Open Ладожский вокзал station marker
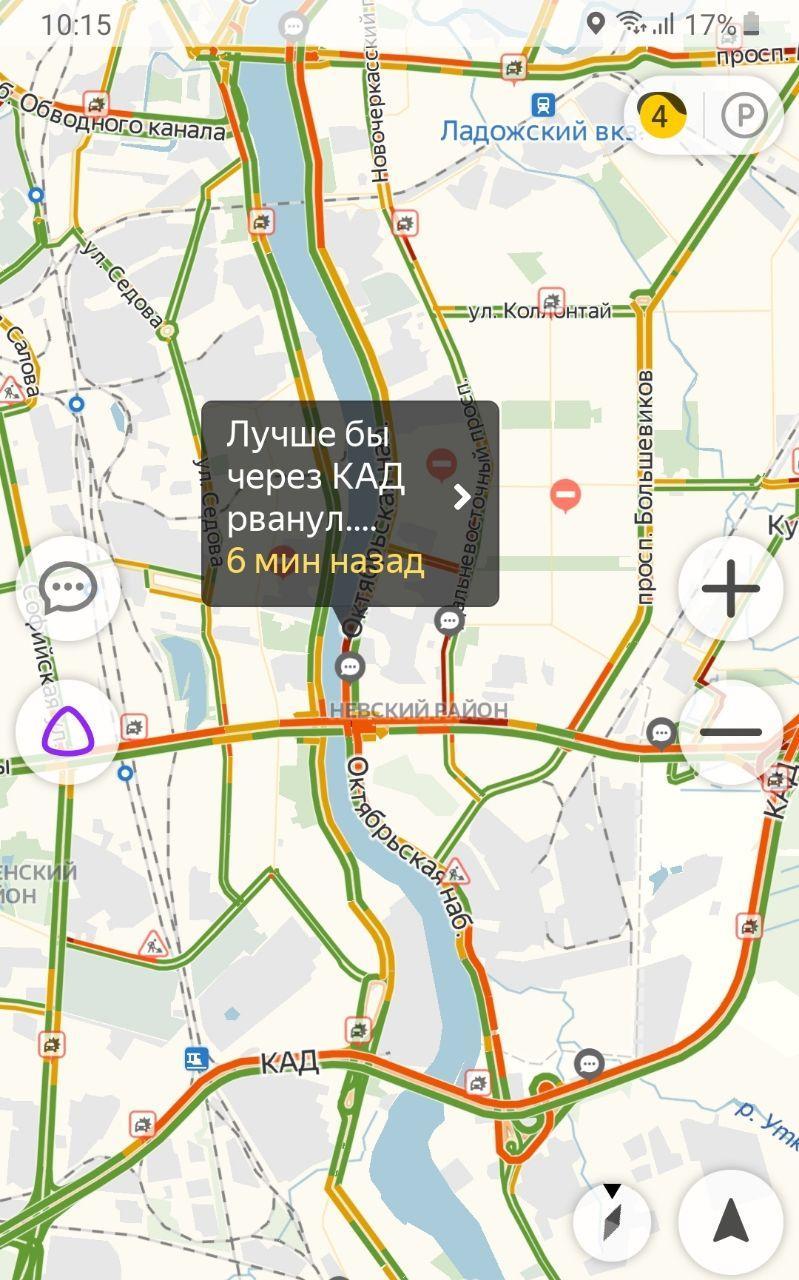This screenshot has width=799, height=1280. click(543, 102)
